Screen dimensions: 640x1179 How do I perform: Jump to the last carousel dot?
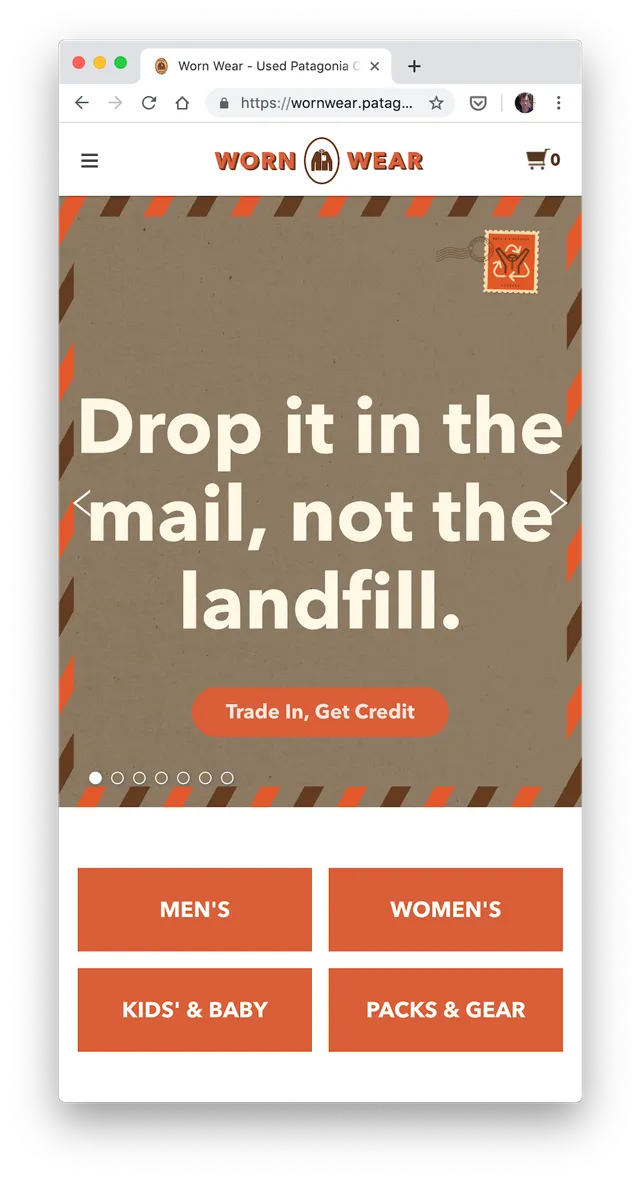[227, 778]
